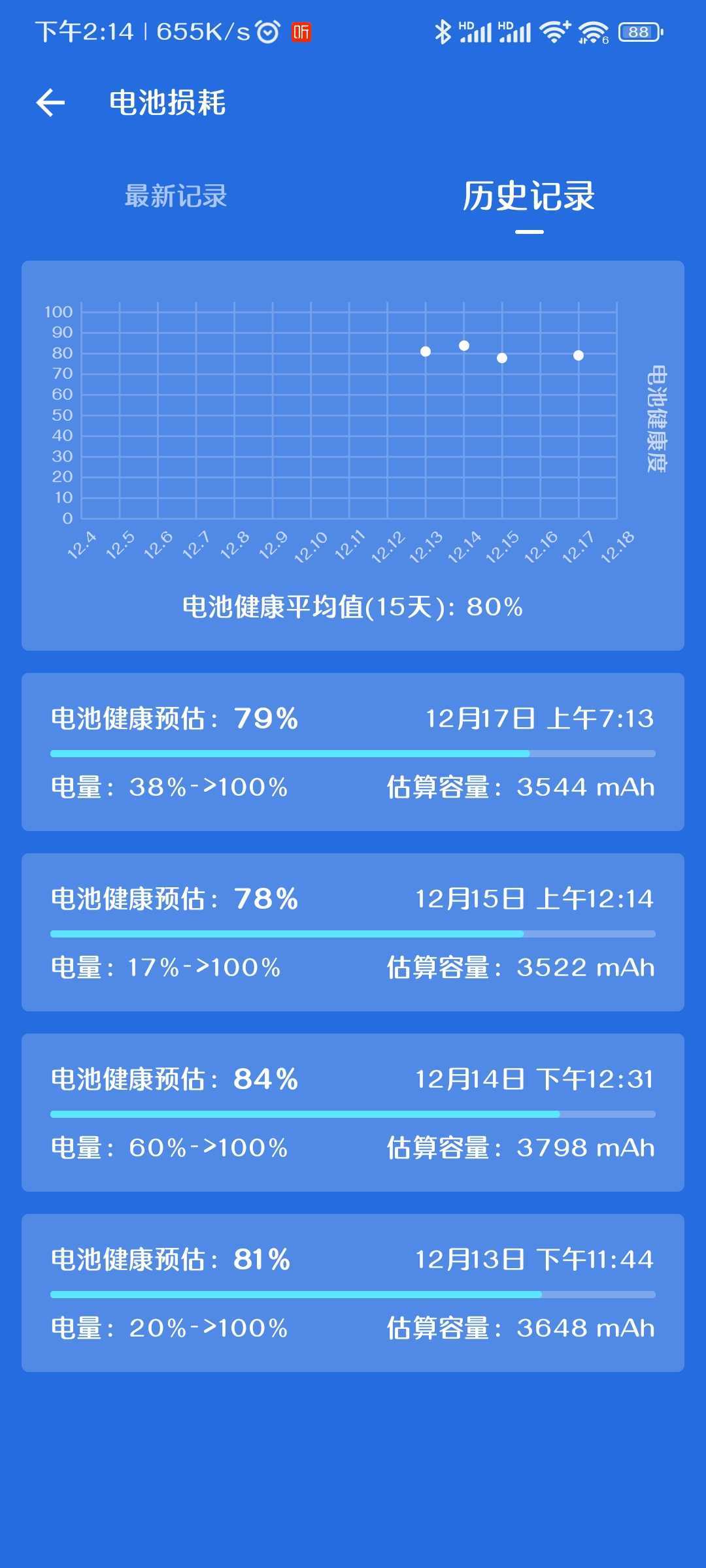
Task: Tap the back arrow beside 电池损耗
Action: coord(50,103)
